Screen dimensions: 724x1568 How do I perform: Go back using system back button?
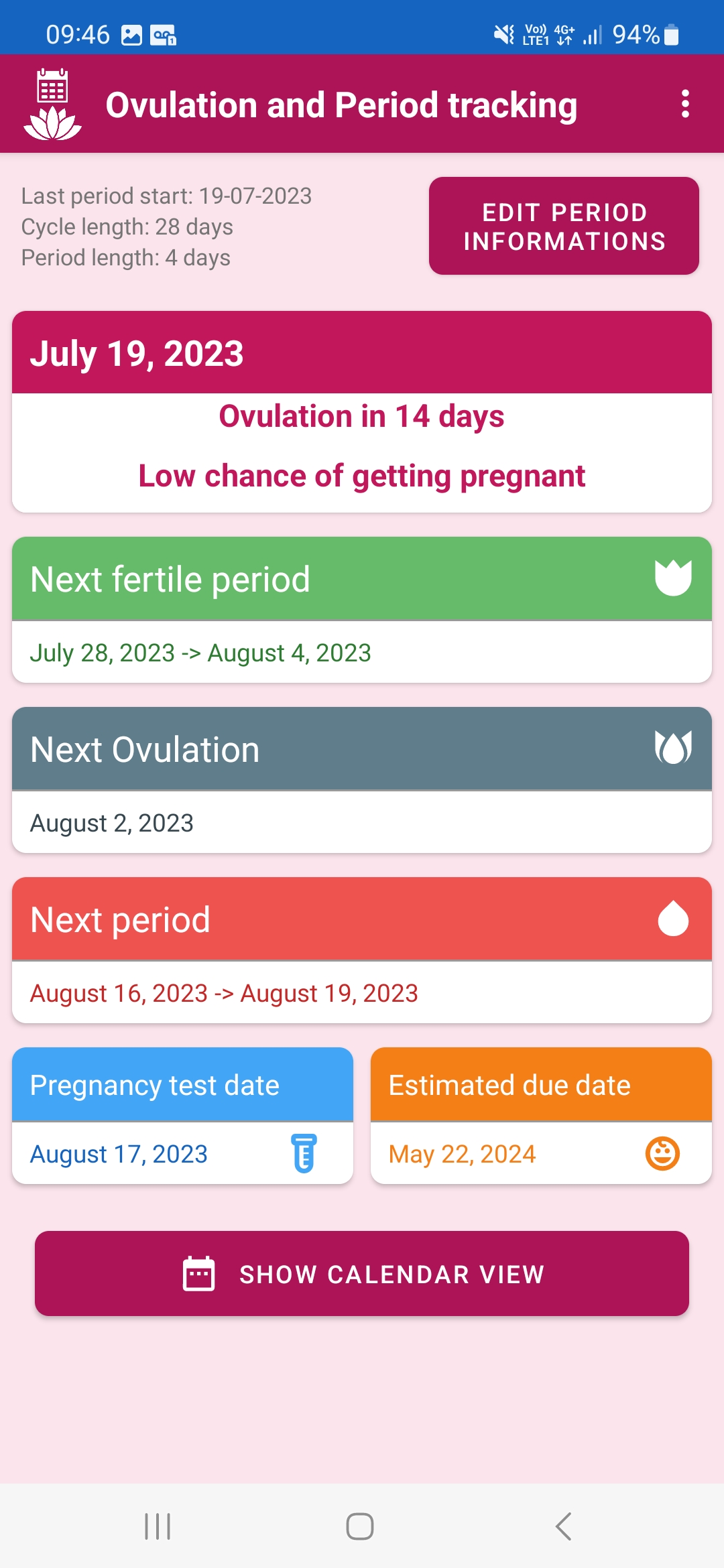[563, 1526]
